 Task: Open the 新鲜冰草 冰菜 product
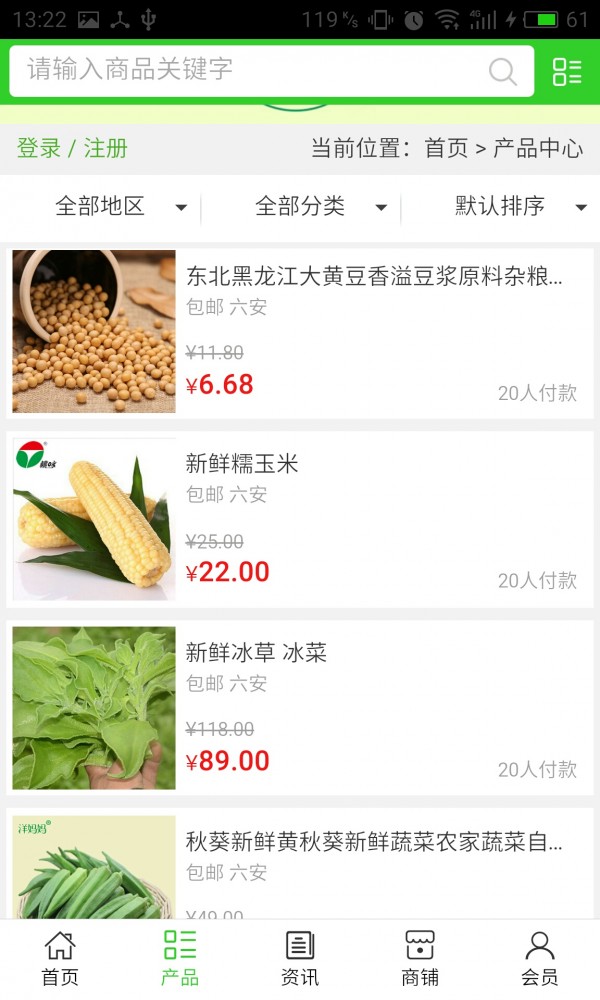(x=256, y=653)
